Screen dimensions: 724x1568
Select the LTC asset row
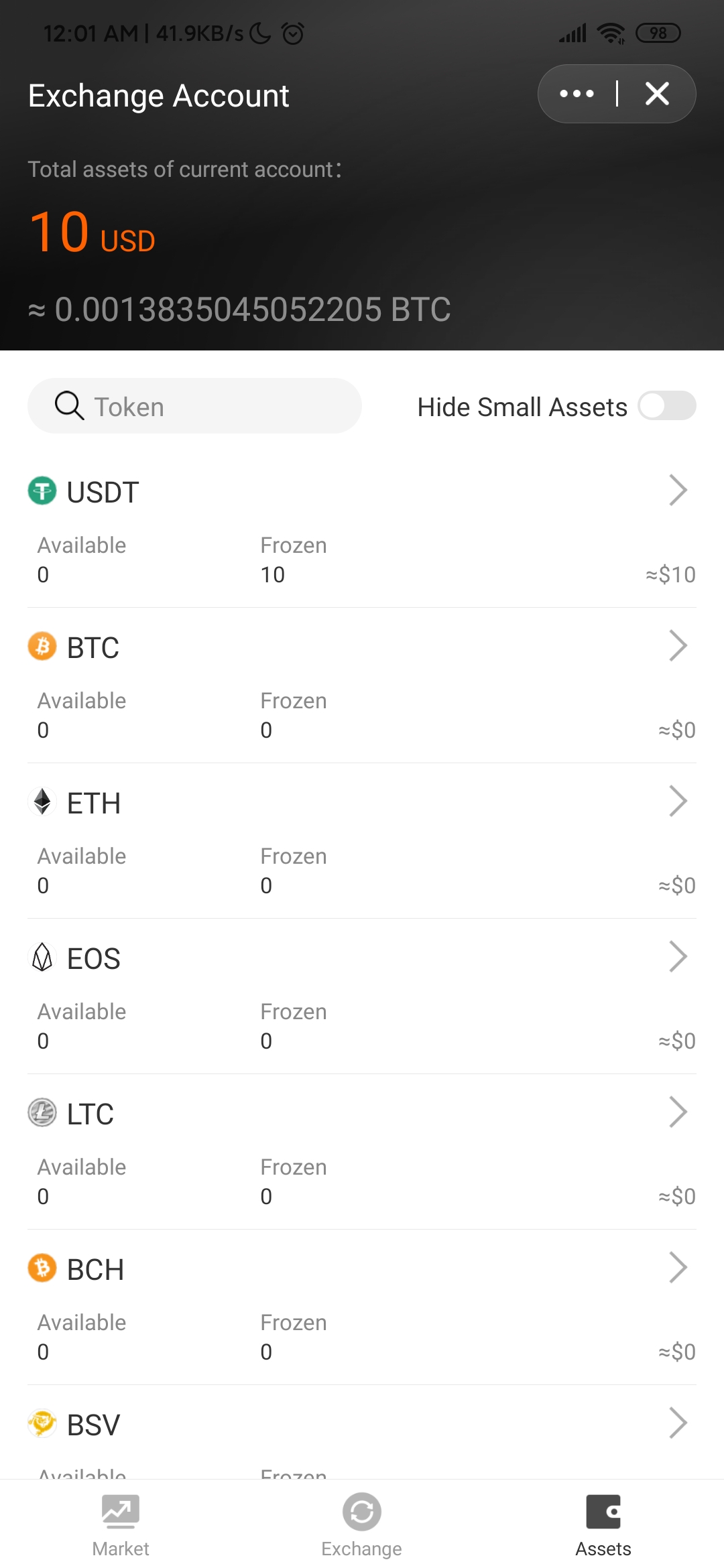362,1114
